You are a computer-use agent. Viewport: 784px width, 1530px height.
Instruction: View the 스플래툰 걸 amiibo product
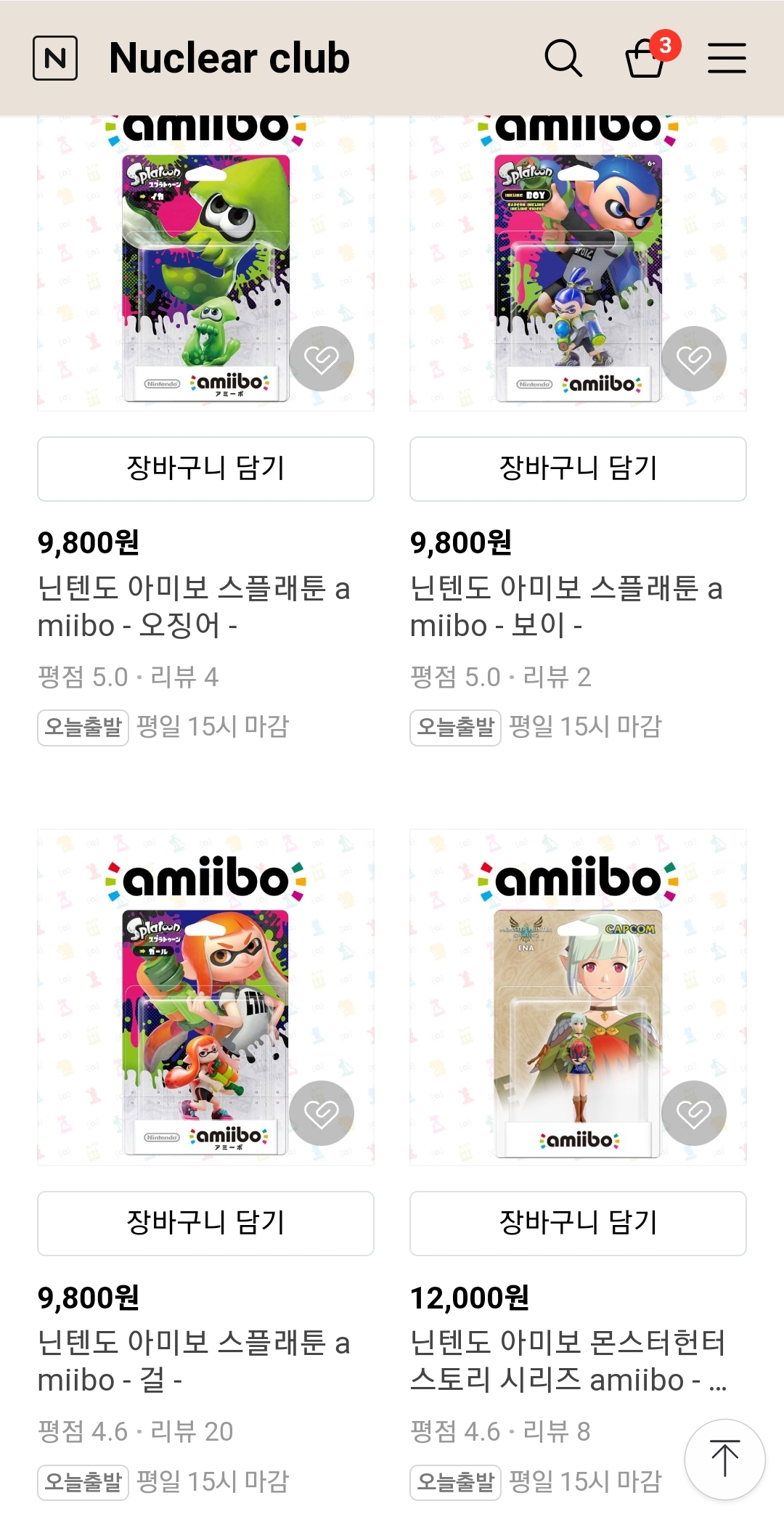click(194, 1361)
